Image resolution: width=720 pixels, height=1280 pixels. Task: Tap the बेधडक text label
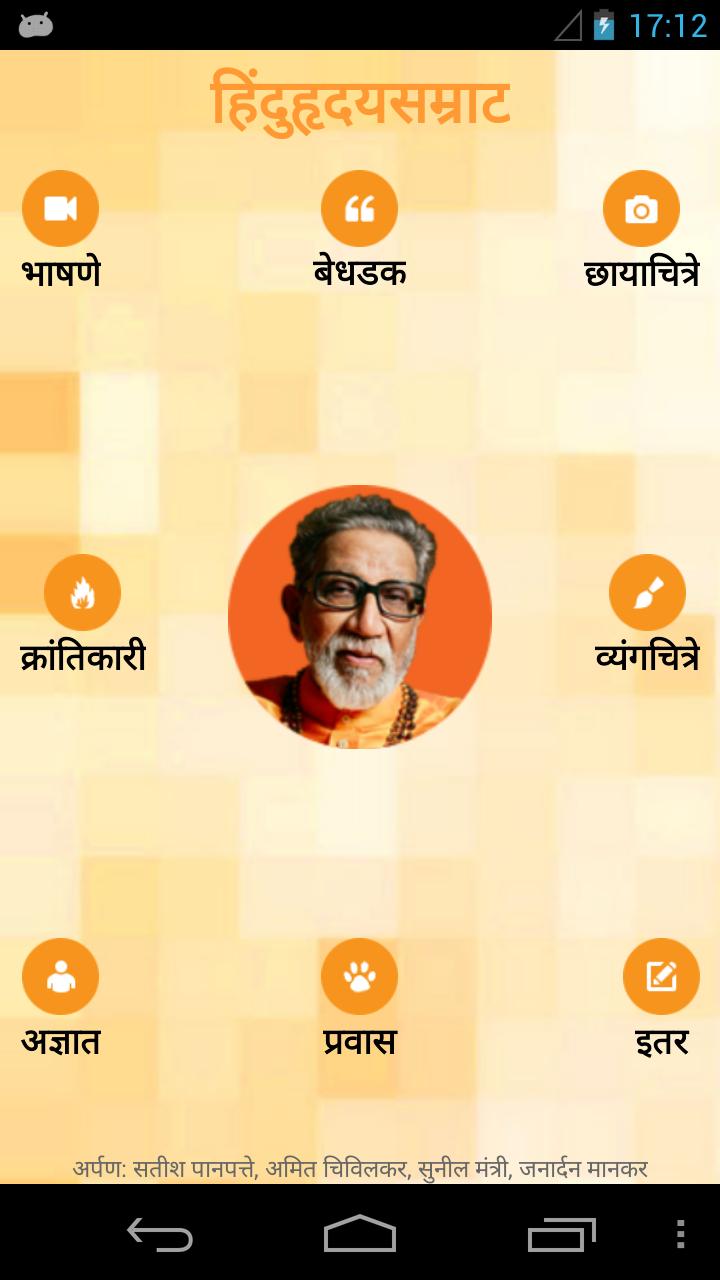(360, 272)
